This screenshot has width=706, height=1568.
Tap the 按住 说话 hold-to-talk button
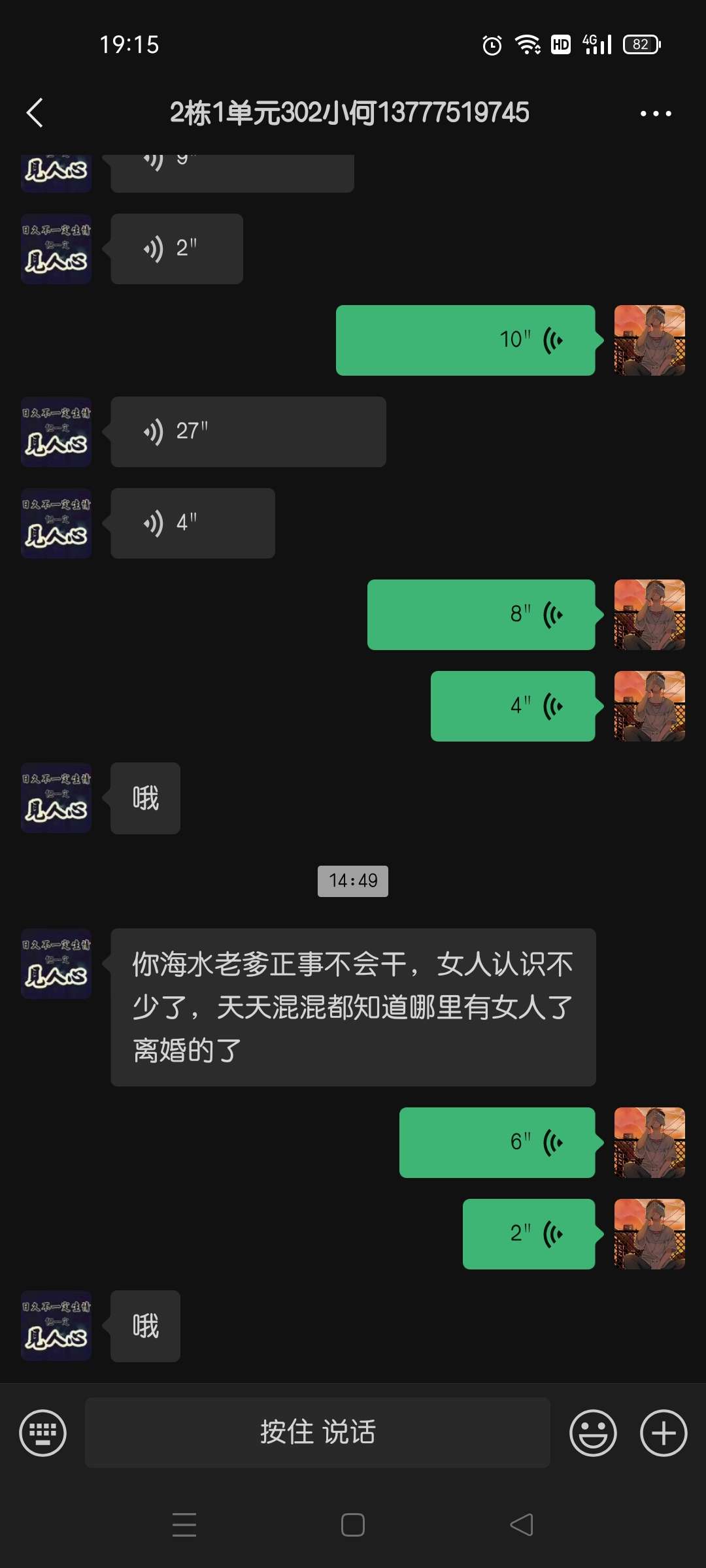(318, 1433)
